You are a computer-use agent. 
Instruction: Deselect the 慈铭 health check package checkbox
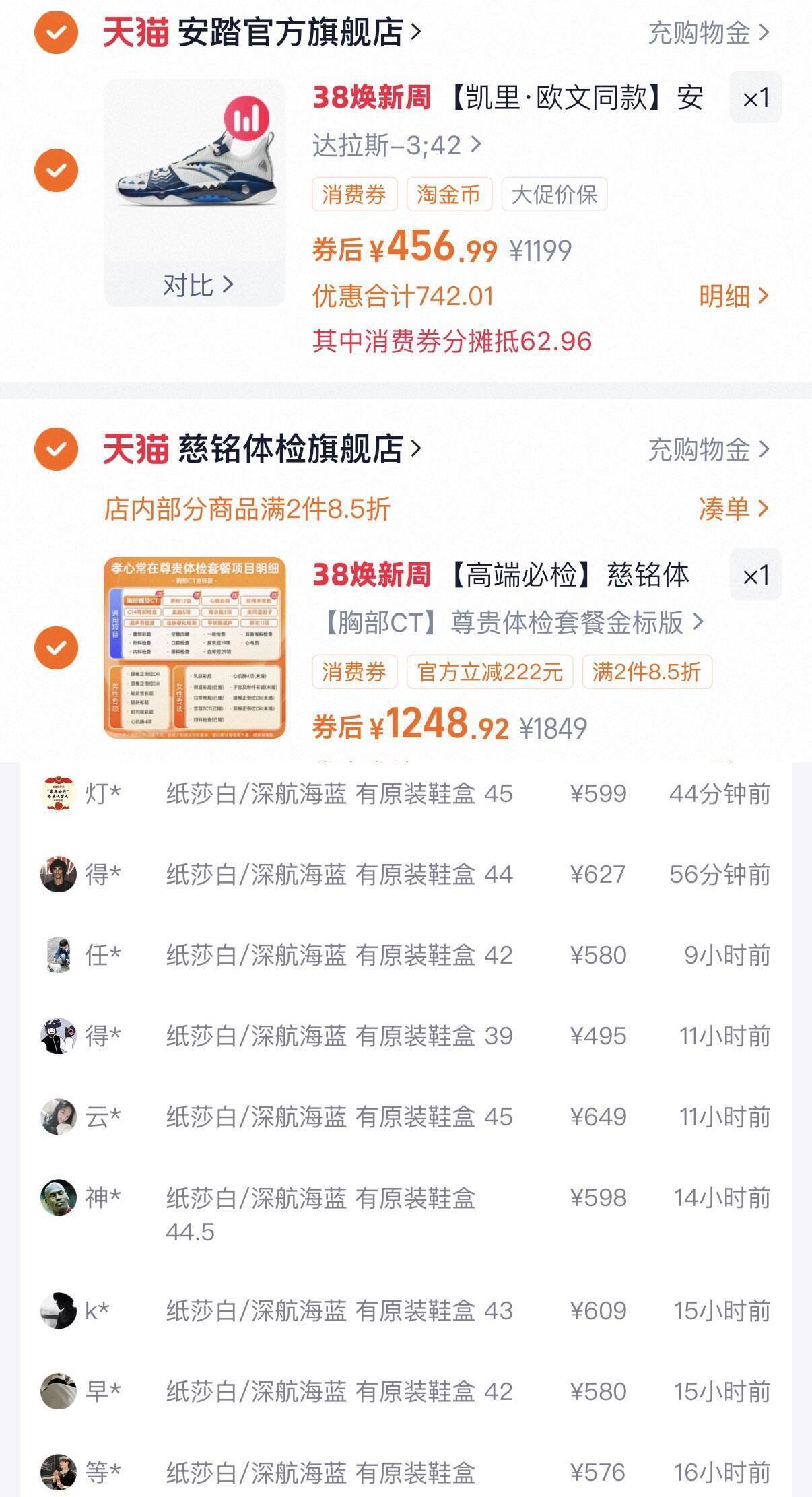pyautogui.click(x=56, y=648)
